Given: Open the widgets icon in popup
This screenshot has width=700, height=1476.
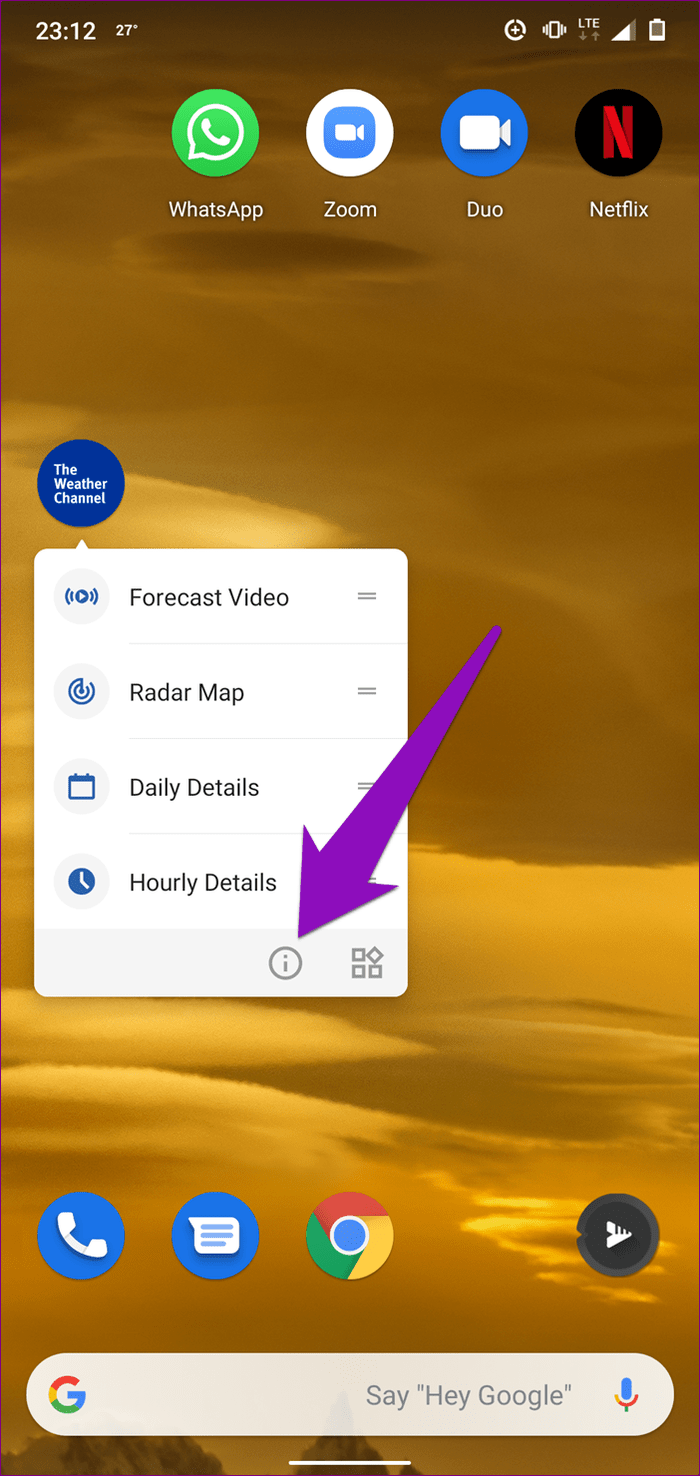Looking at the screenshot, I should [367, 963].
